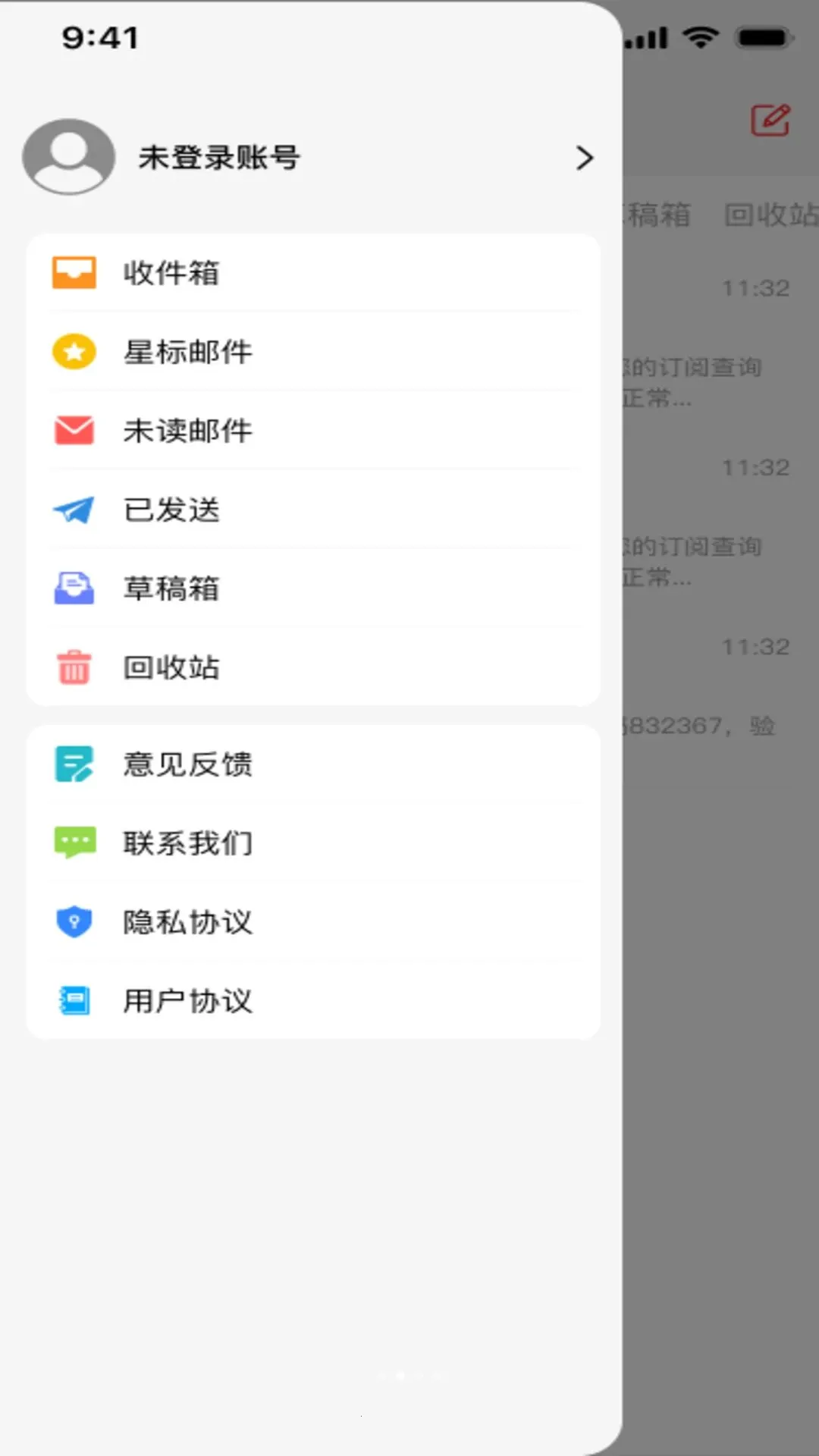Viewport: 819px width, 1456px height.
Task: Tap the compose mail pencil icon
Action: (x=770, y=120)
